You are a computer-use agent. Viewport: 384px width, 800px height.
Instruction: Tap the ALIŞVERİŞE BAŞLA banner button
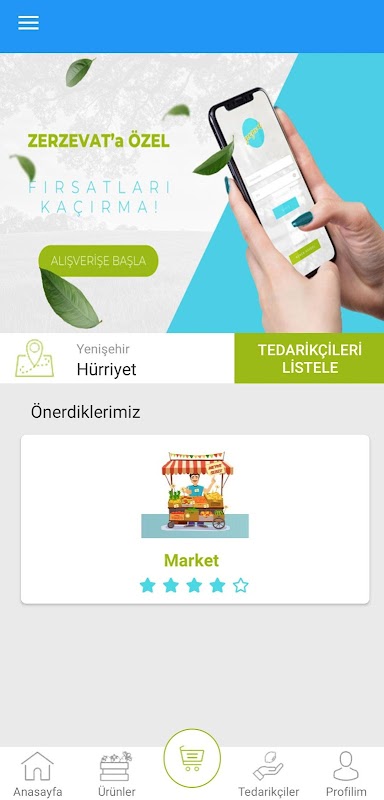[98, 261]
